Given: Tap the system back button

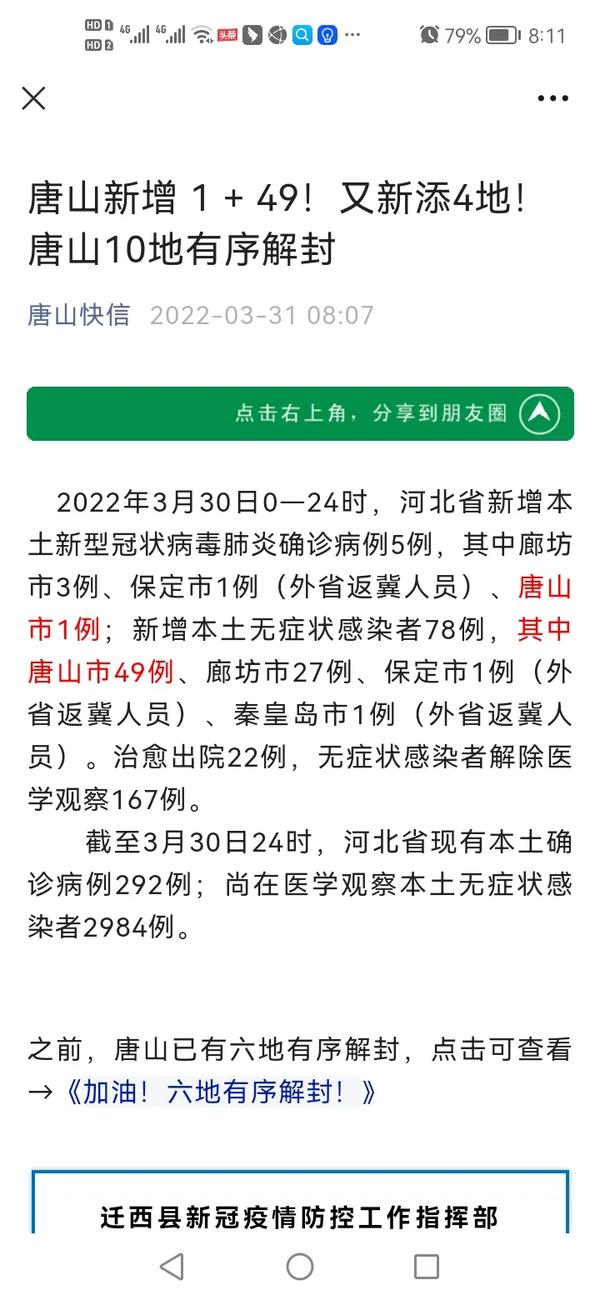Looking at the screenshot, I should (172, 1266).
